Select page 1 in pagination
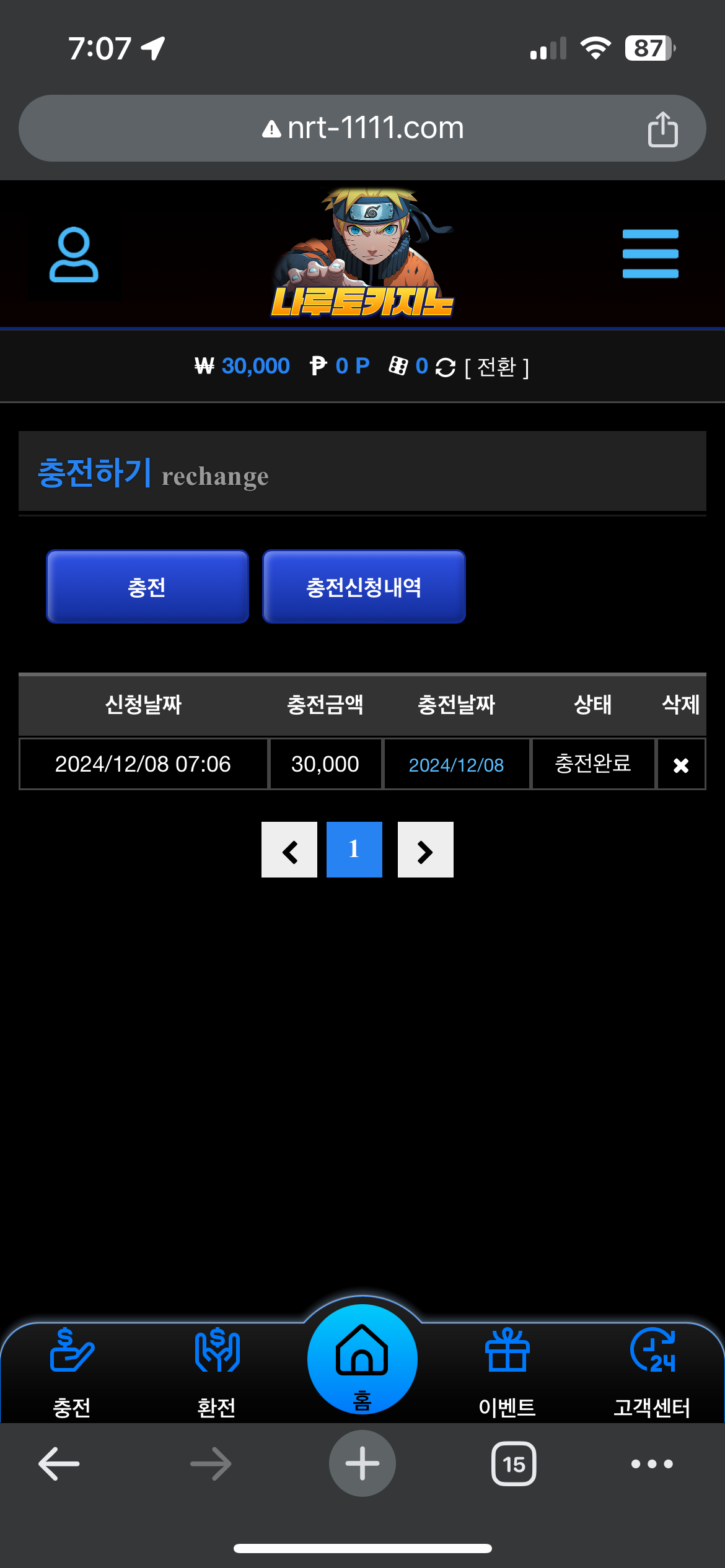Viewport: 725px width, 1568px height. tap(354, 850)
